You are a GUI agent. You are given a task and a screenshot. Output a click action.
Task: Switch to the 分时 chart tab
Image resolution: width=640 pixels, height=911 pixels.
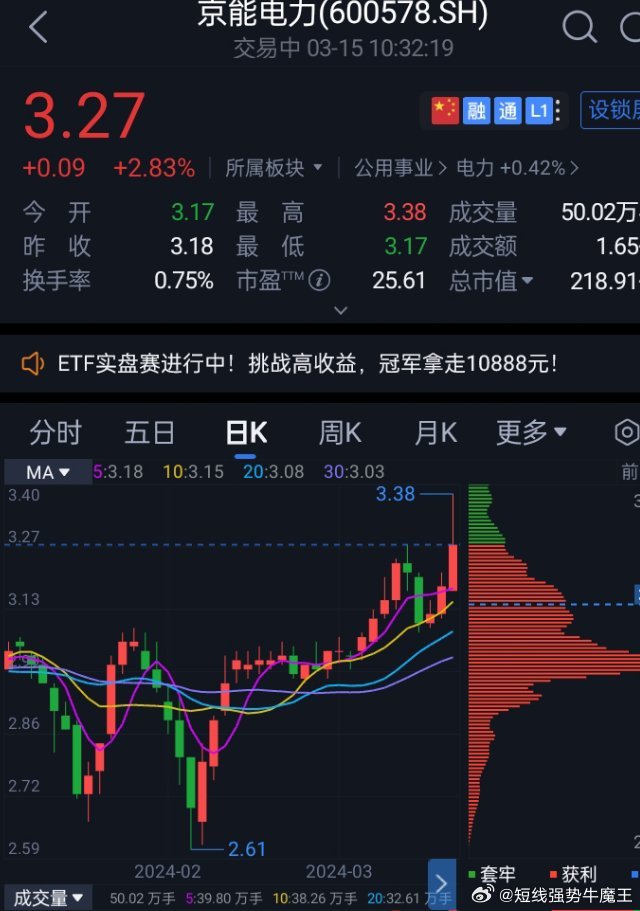click(55, 433)
